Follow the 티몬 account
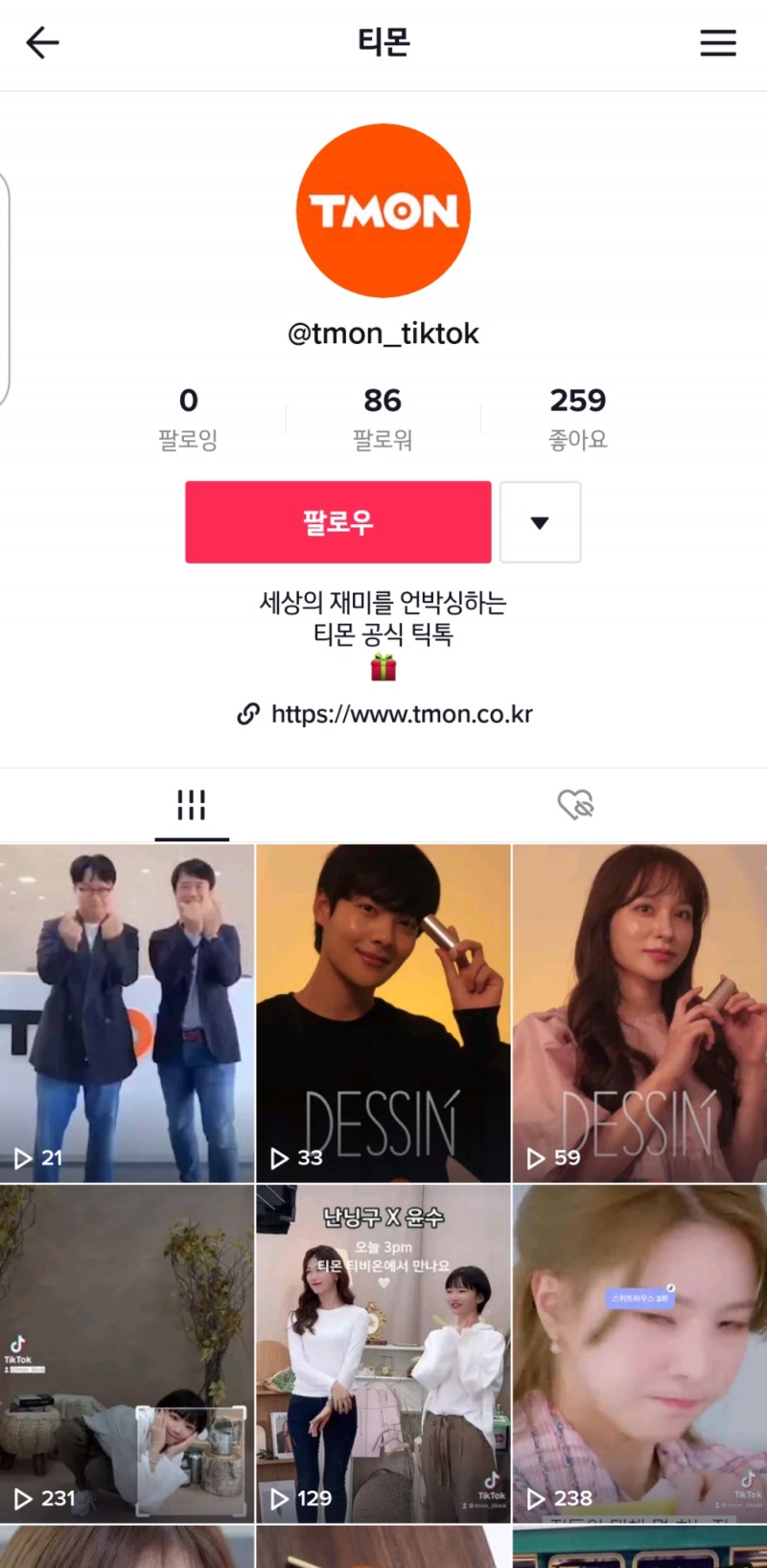767x1568 pixels. pos(337,522)
